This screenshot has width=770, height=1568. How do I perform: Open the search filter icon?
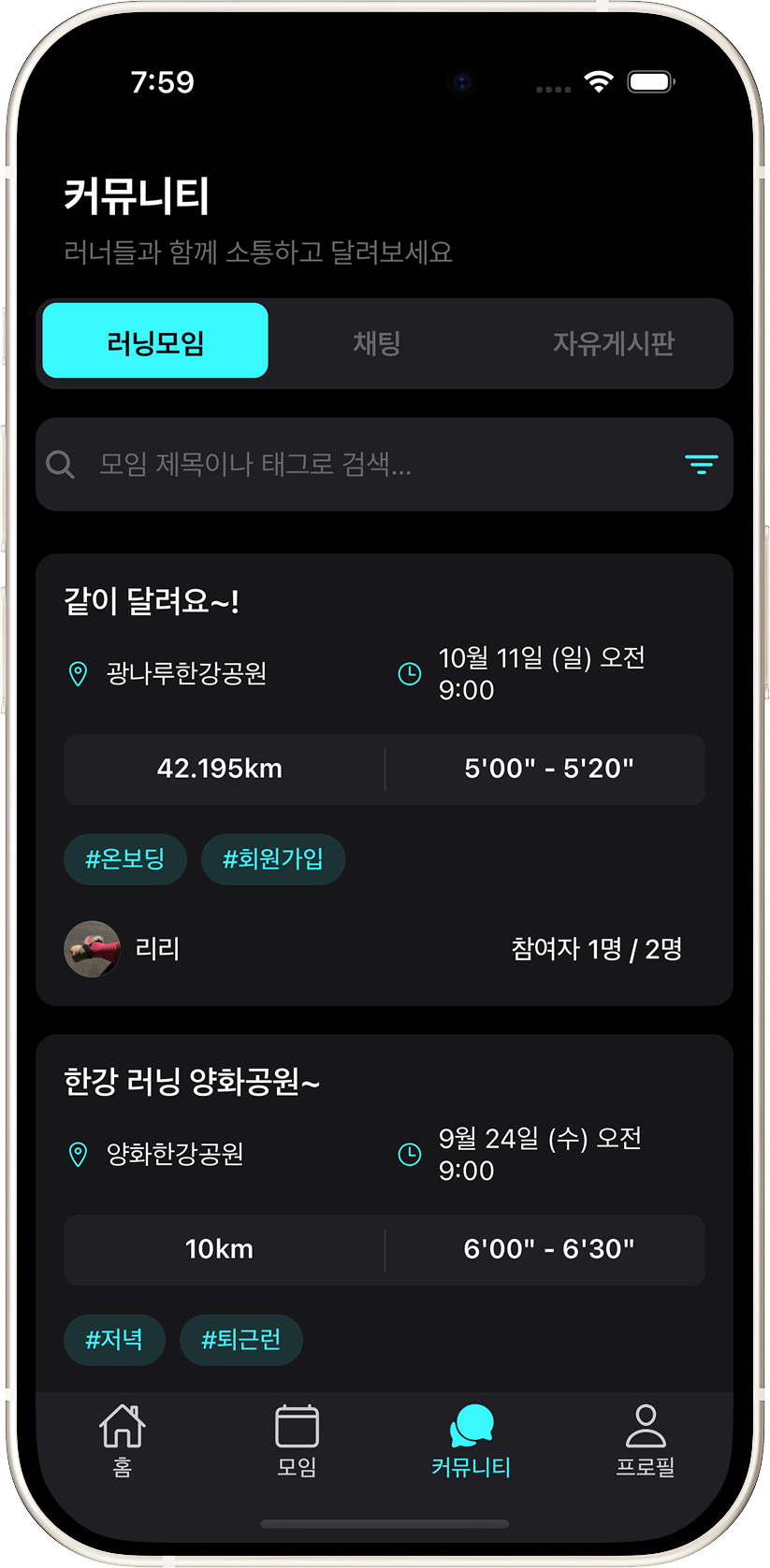pos(700,464)
